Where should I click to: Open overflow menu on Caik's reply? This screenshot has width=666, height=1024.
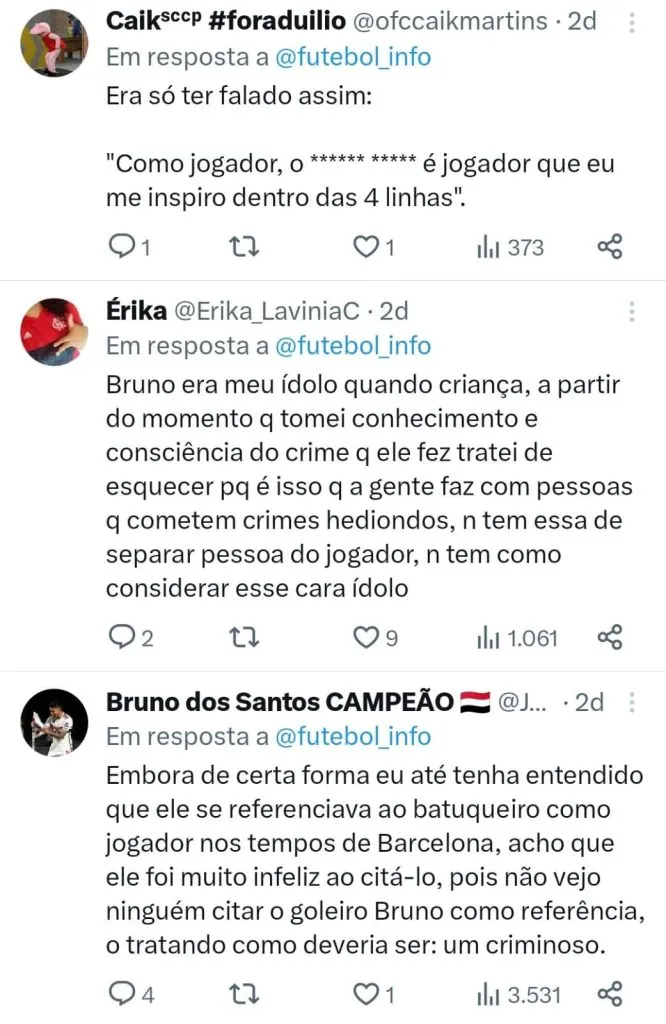tap(631, 23)
